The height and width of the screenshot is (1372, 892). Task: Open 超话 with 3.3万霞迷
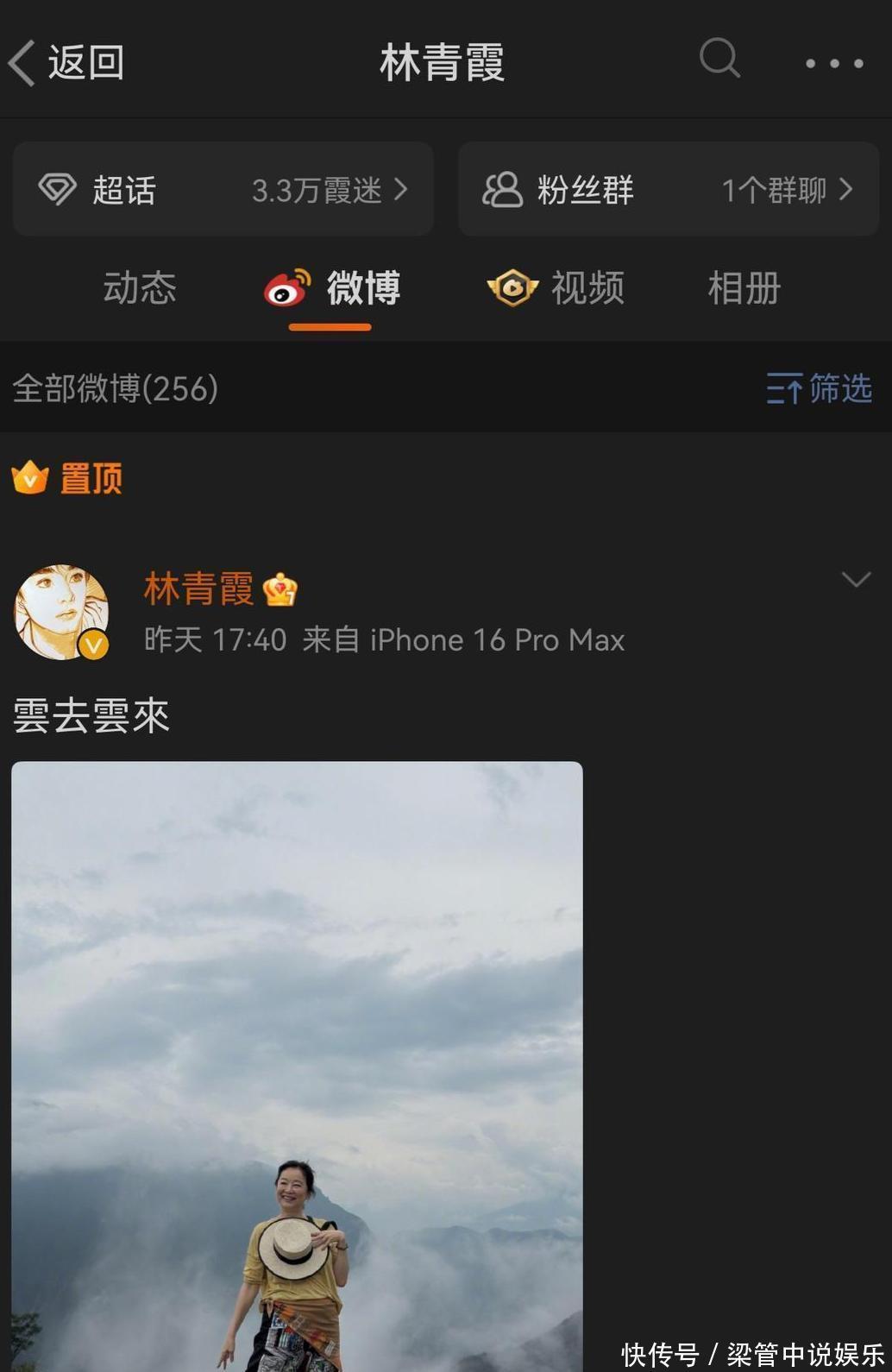point(223,190)
